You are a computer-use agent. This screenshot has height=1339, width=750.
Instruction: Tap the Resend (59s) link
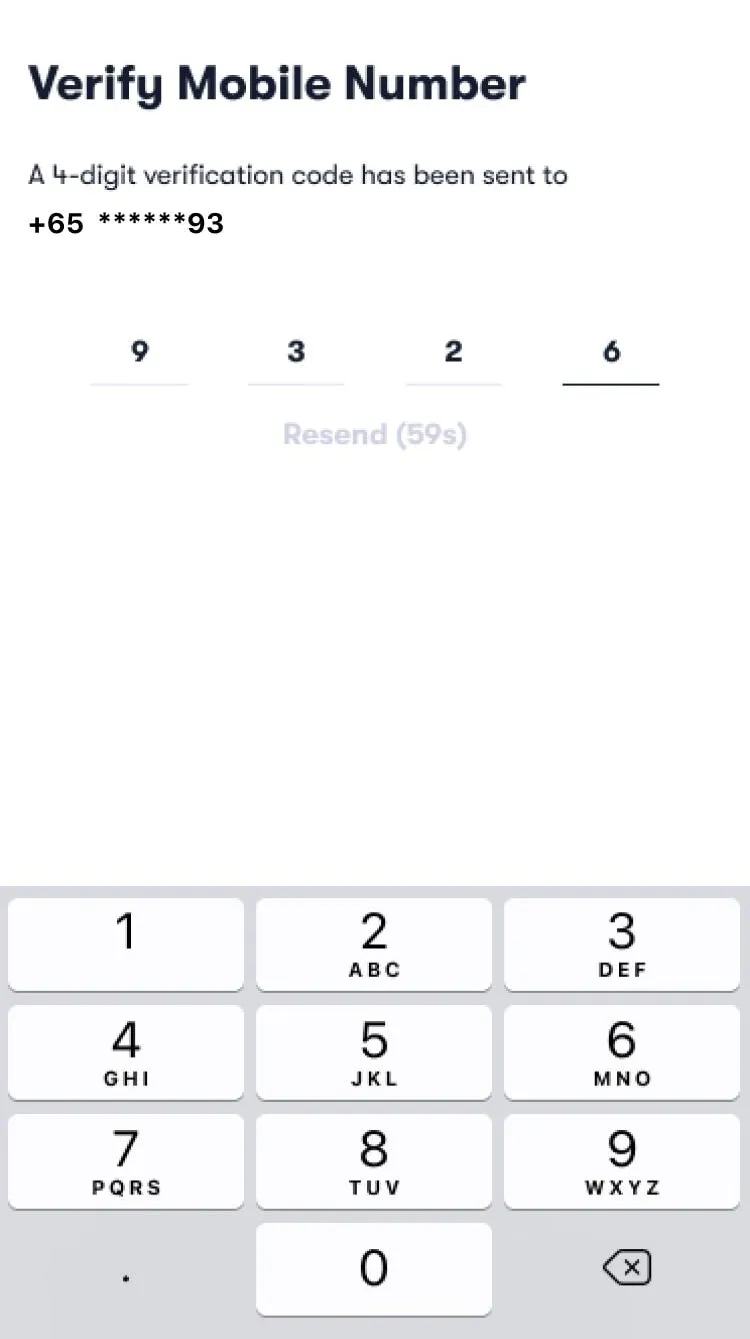[375, 434]
